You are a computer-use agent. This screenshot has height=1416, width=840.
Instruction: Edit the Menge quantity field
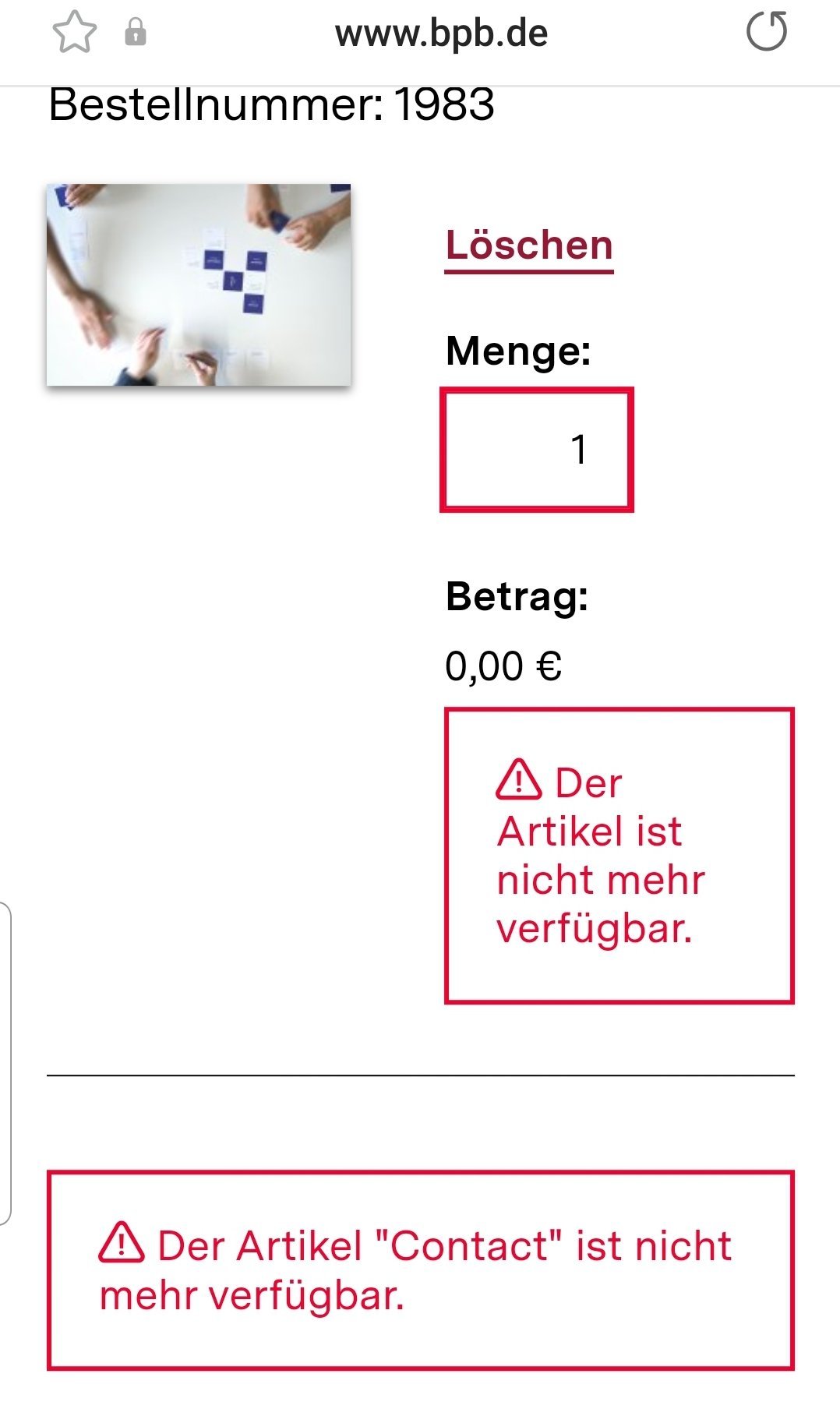click(537, 450)
